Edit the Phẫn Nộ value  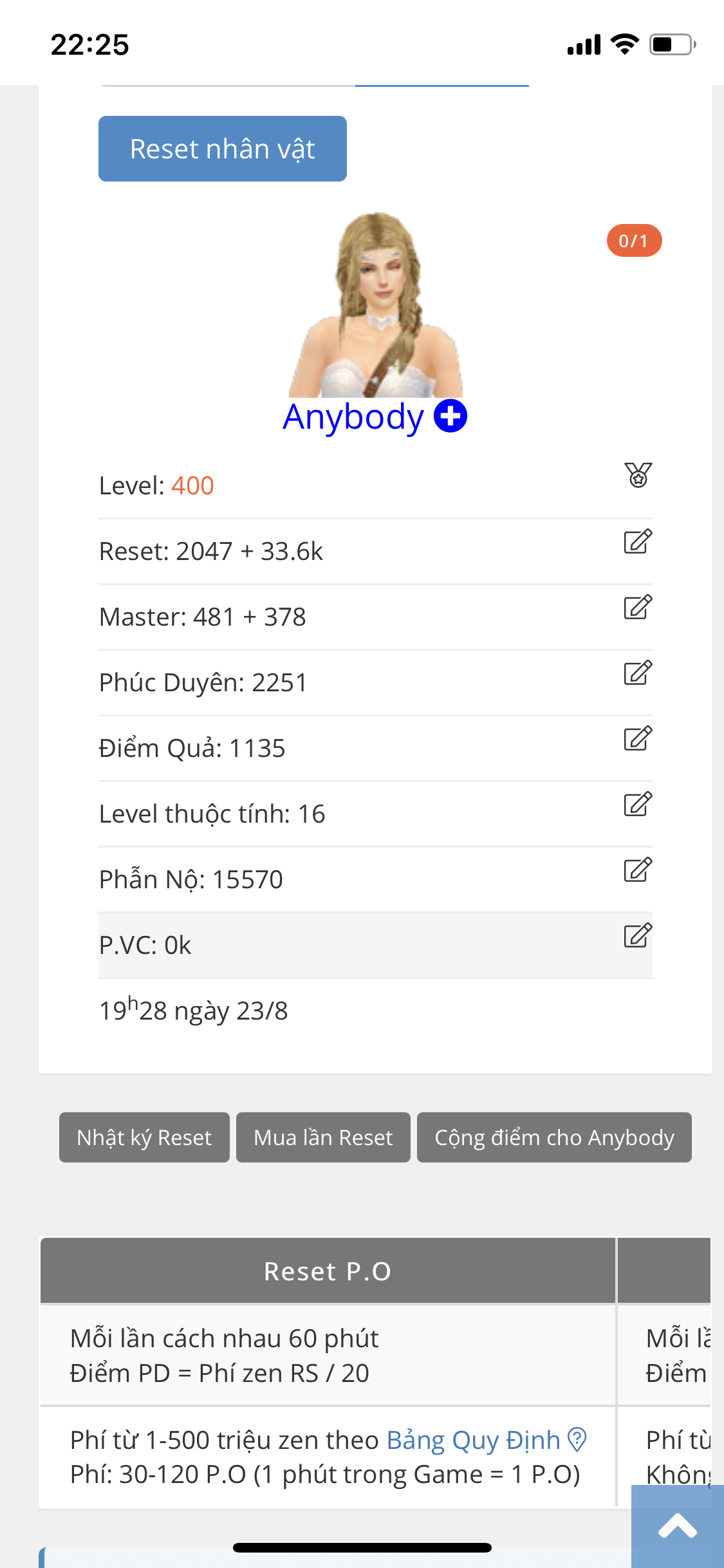pos(638,870)
